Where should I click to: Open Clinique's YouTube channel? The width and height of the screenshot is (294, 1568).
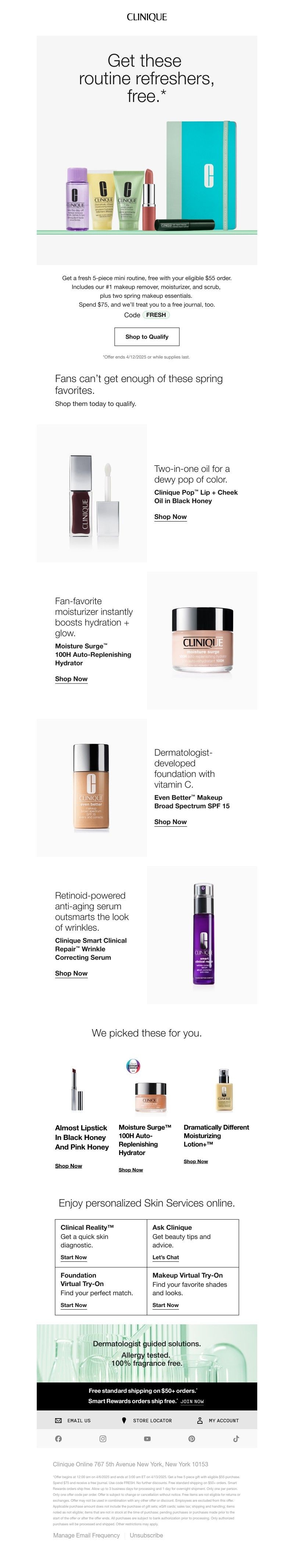pyautogui.click(x=147, y=1439)
